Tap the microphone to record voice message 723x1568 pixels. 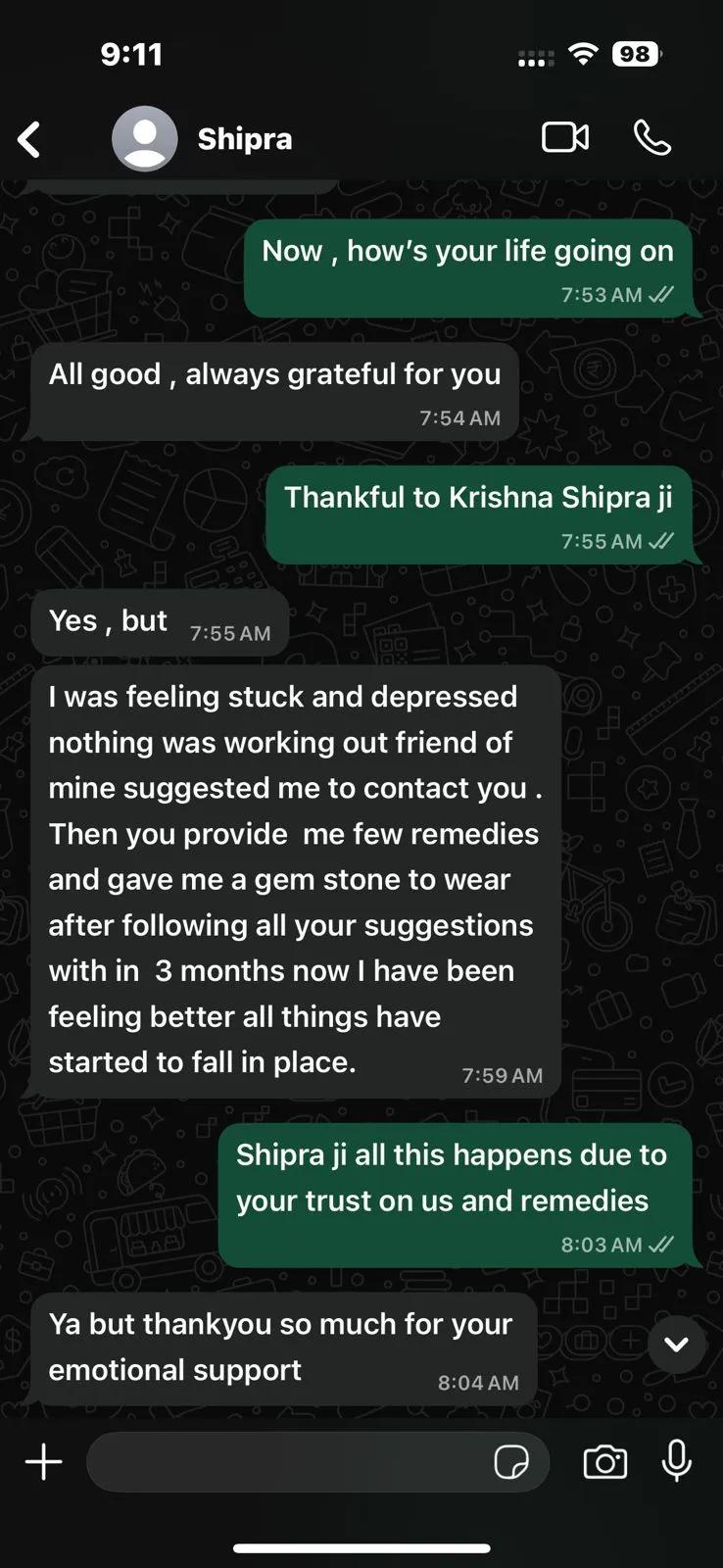(676, 1461)
